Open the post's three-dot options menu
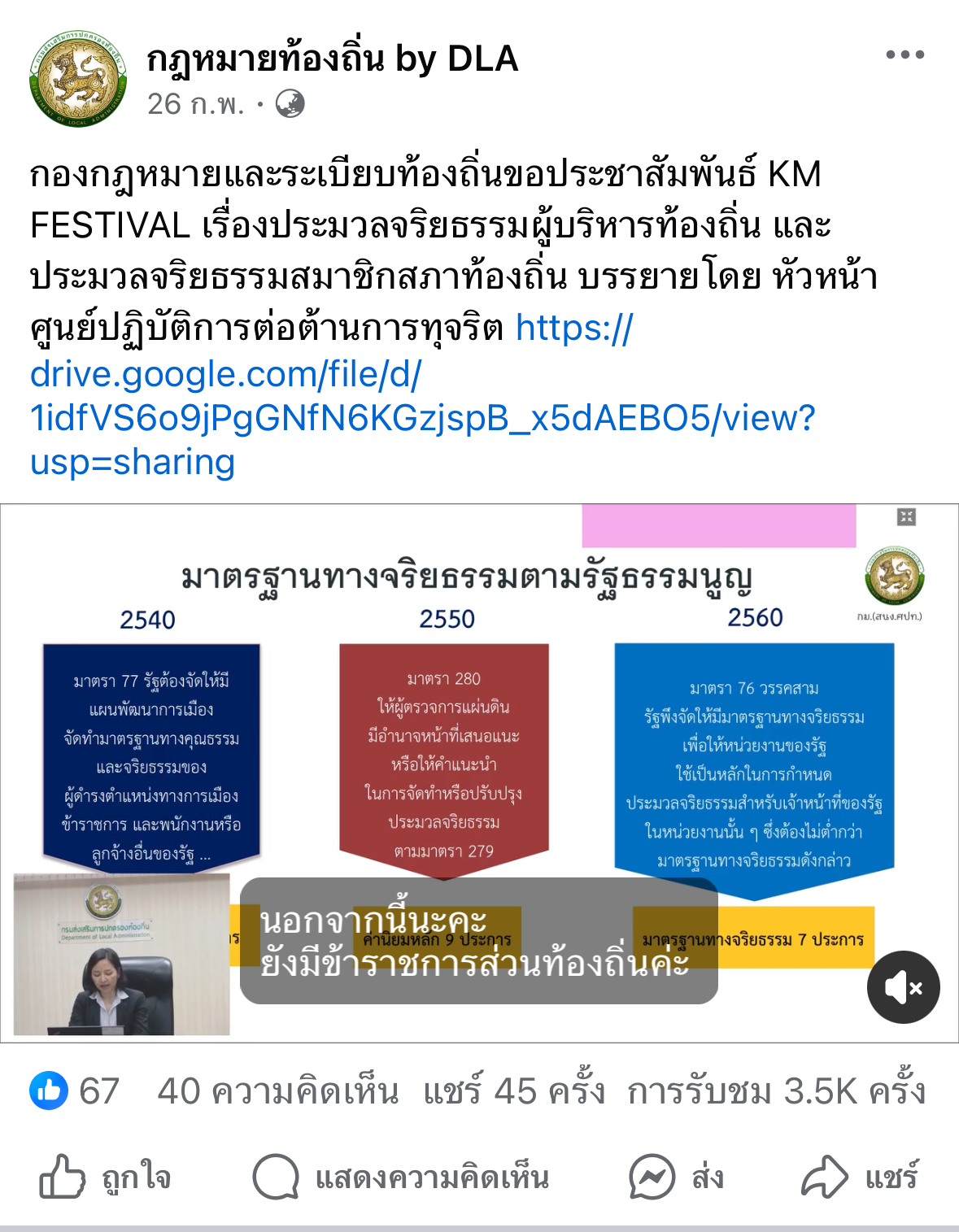 tap(905, 55)
